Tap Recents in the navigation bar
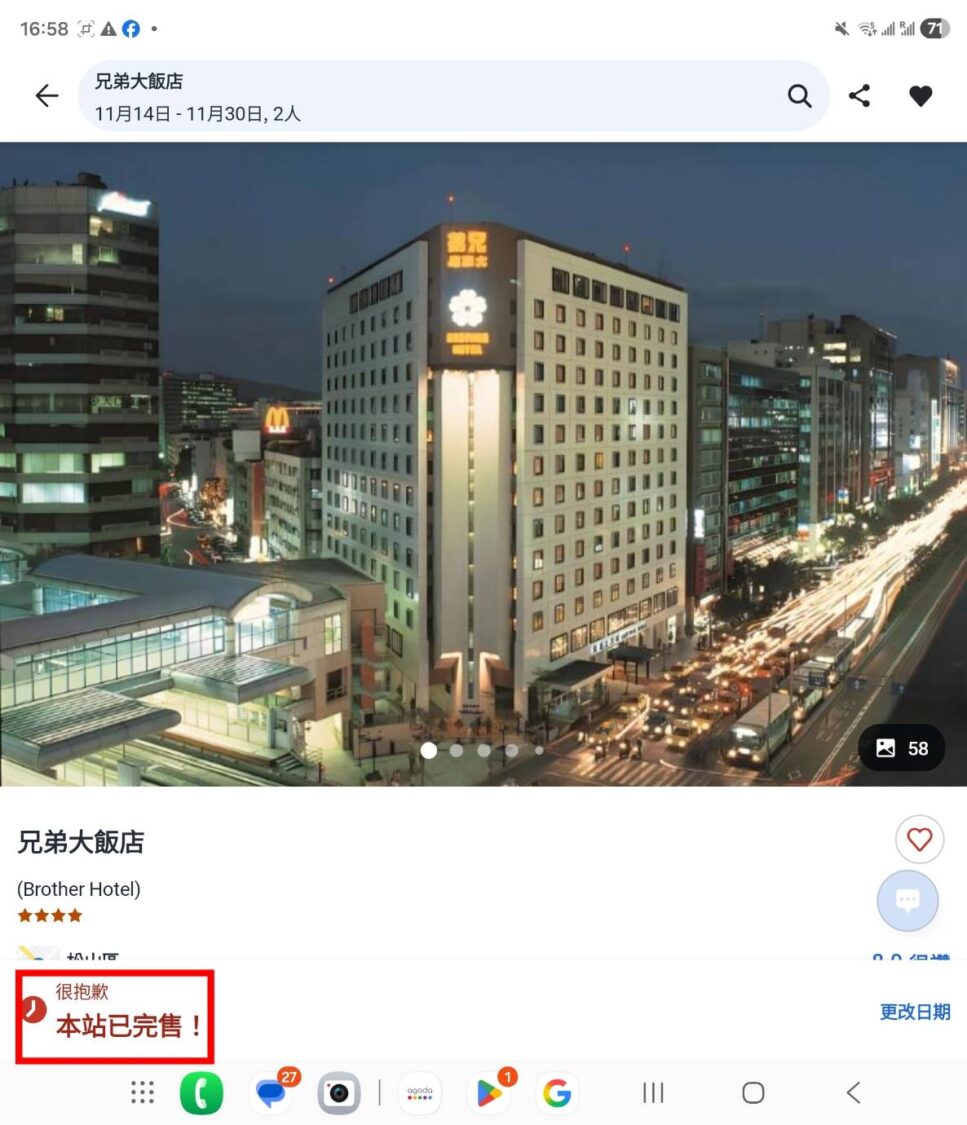Image resolution: width=967 pixels, height=1125 pixels. 652,1093
